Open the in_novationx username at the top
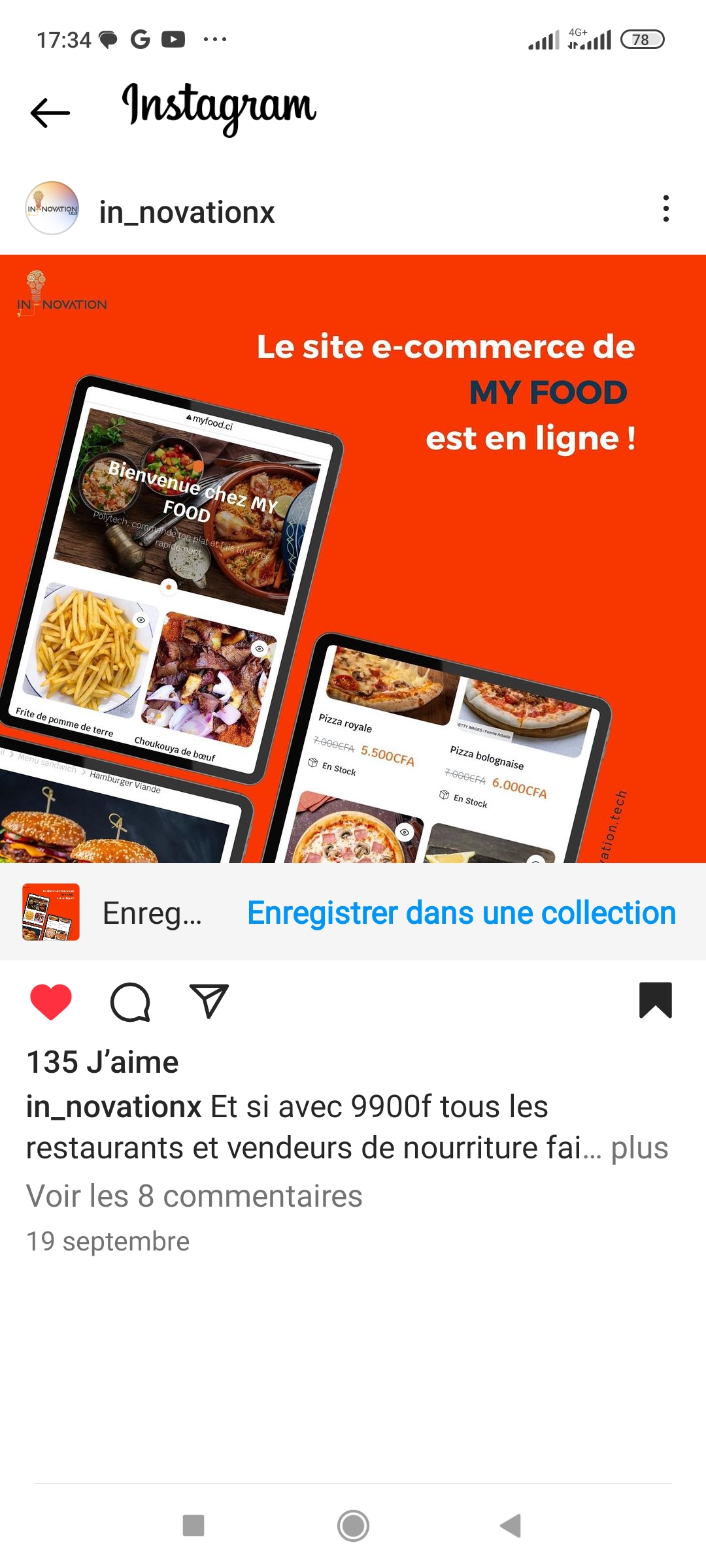Image resolution: width=706 pixels, height=1568 pixels. click(187, 212)
